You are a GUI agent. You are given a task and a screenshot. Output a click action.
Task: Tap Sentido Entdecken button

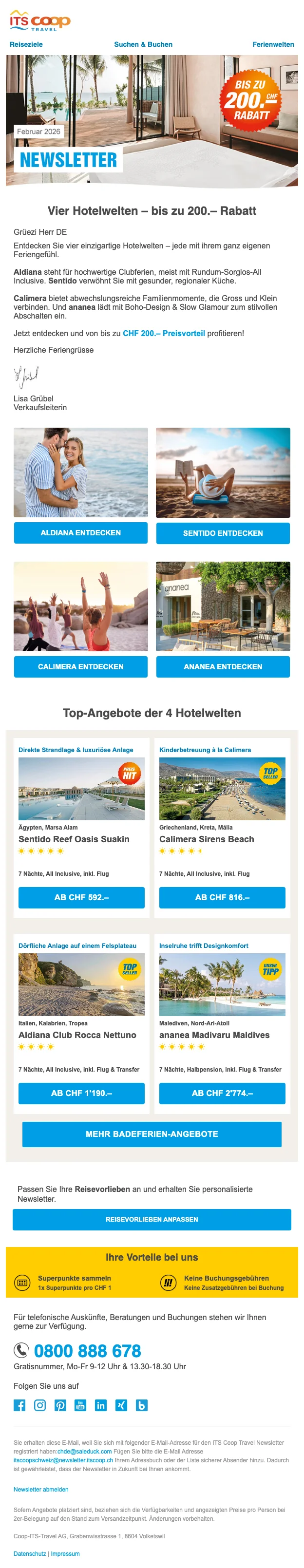coord(223,533)
